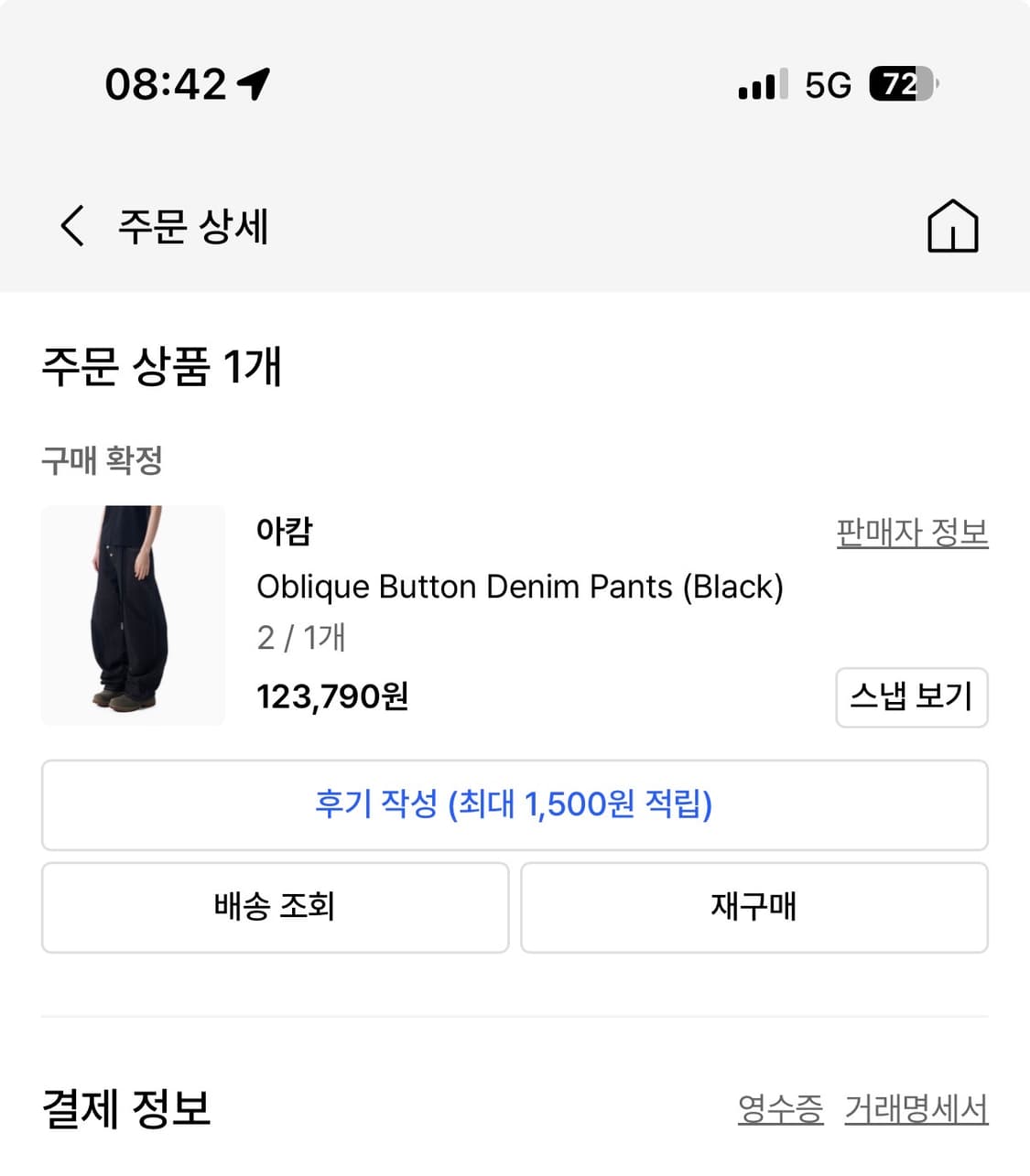The width and height of the screenshot is (1030, 1176).
Task: Tap the 스냅 보기 snap view button
Action: (x=912, y=697)
